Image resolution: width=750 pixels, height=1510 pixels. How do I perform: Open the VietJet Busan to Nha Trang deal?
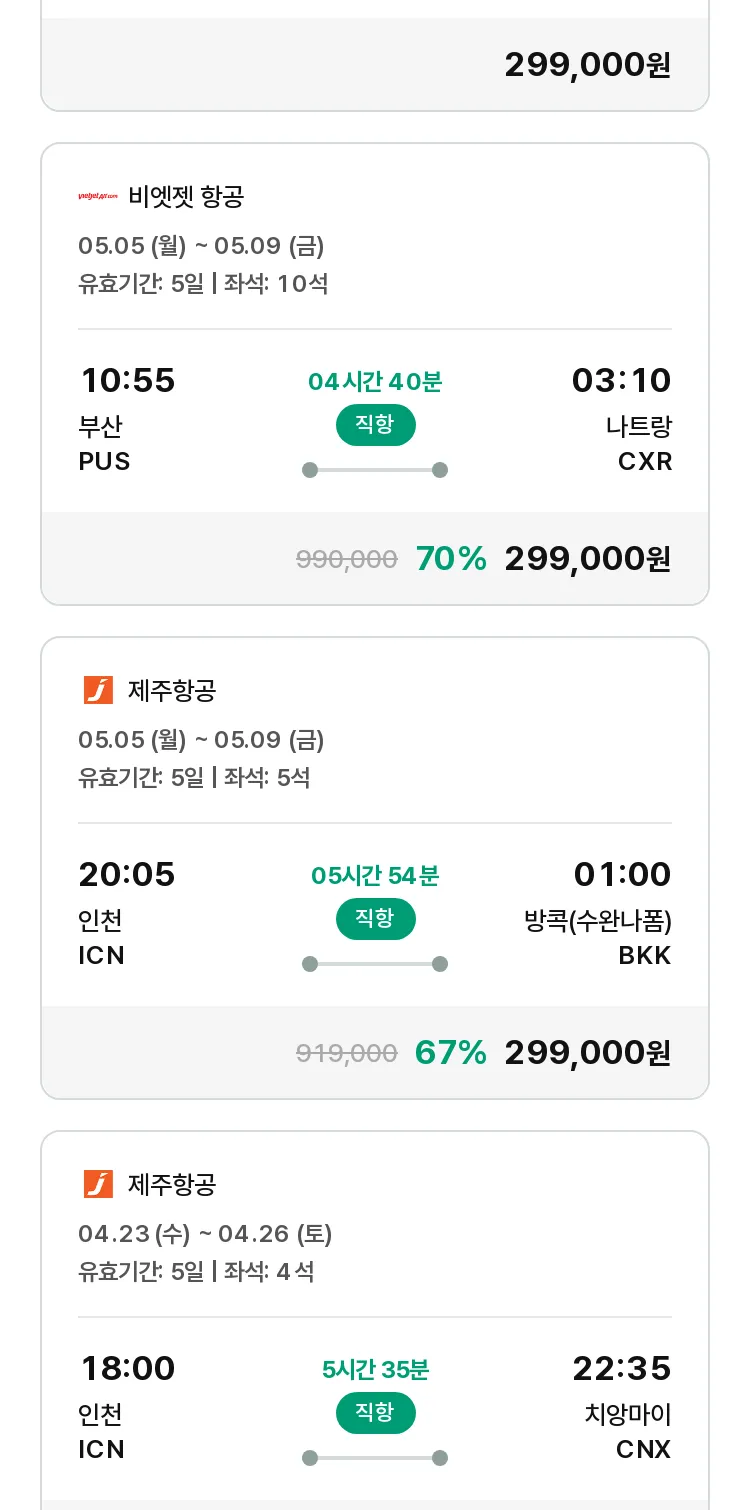coord(375,374)
